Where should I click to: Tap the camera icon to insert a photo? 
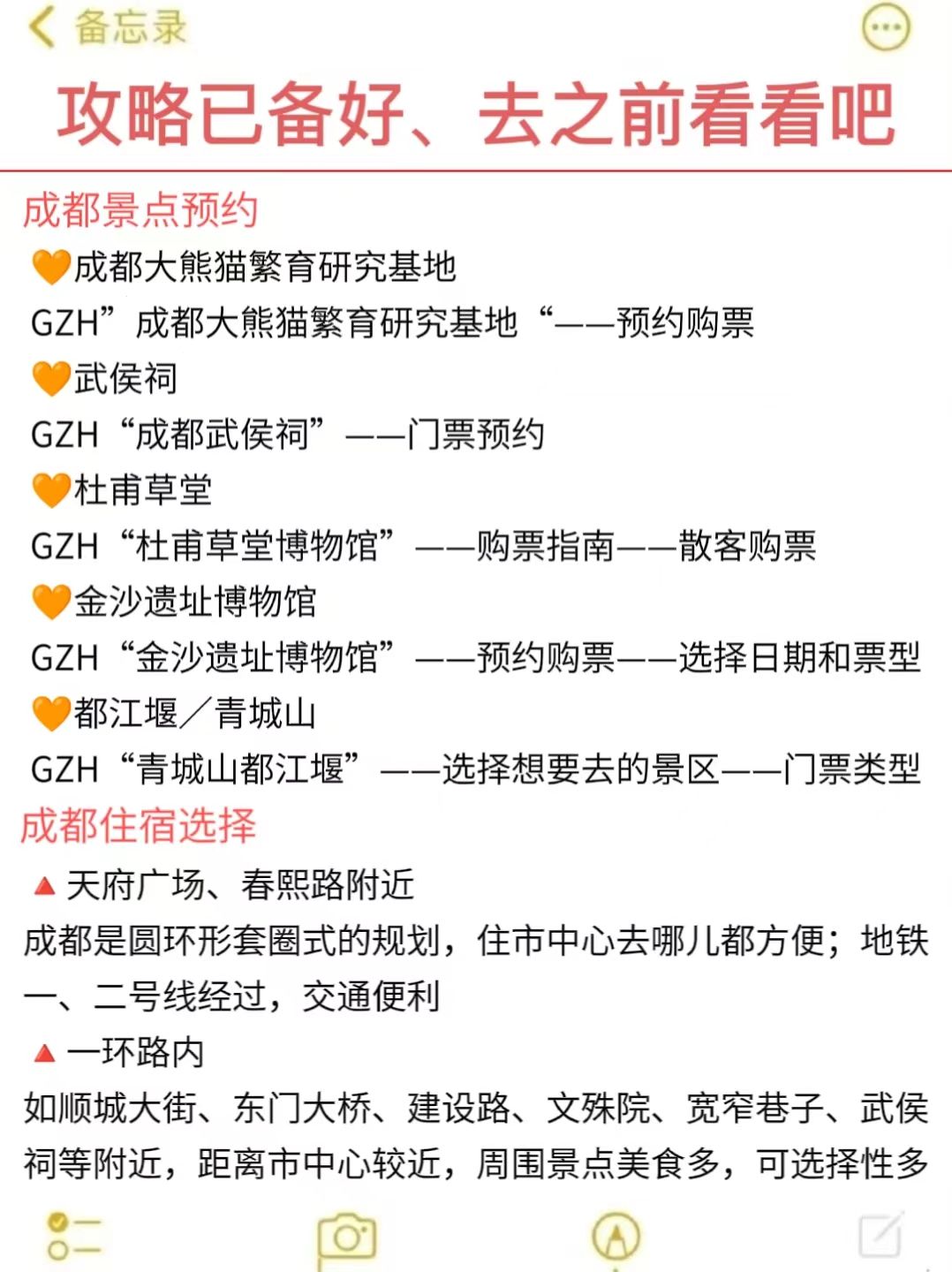tap(346, 1238)
